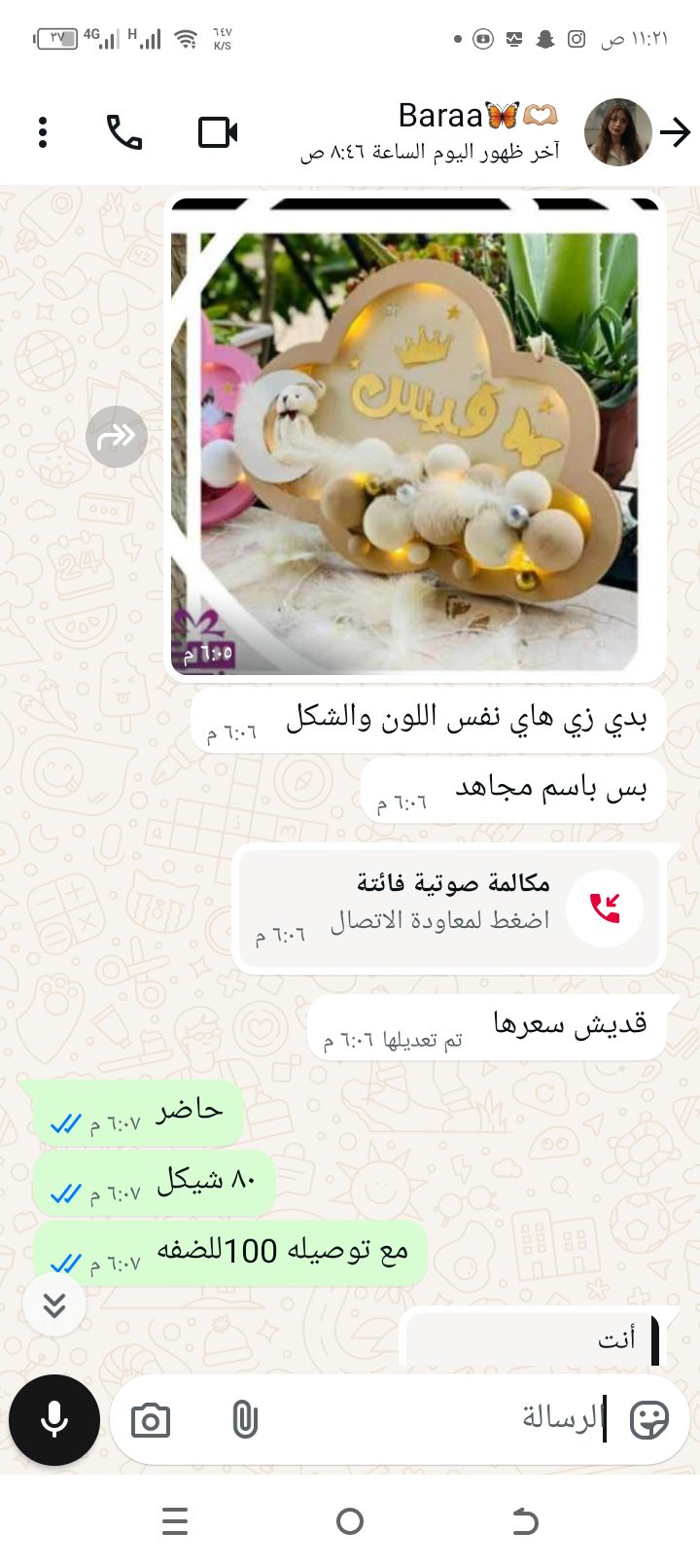Focus the الرسالة message input field

tap(437, 1419)
